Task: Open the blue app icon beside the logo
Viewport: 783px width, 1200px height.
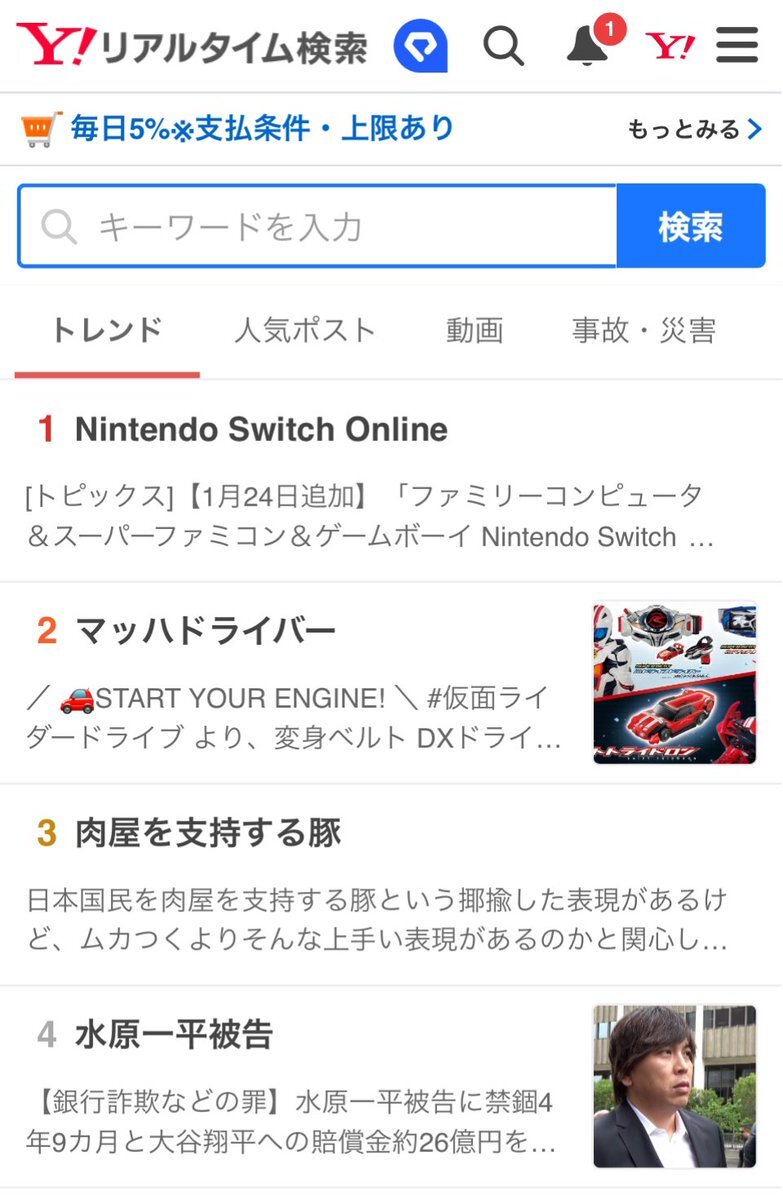Action: (420, 46)
